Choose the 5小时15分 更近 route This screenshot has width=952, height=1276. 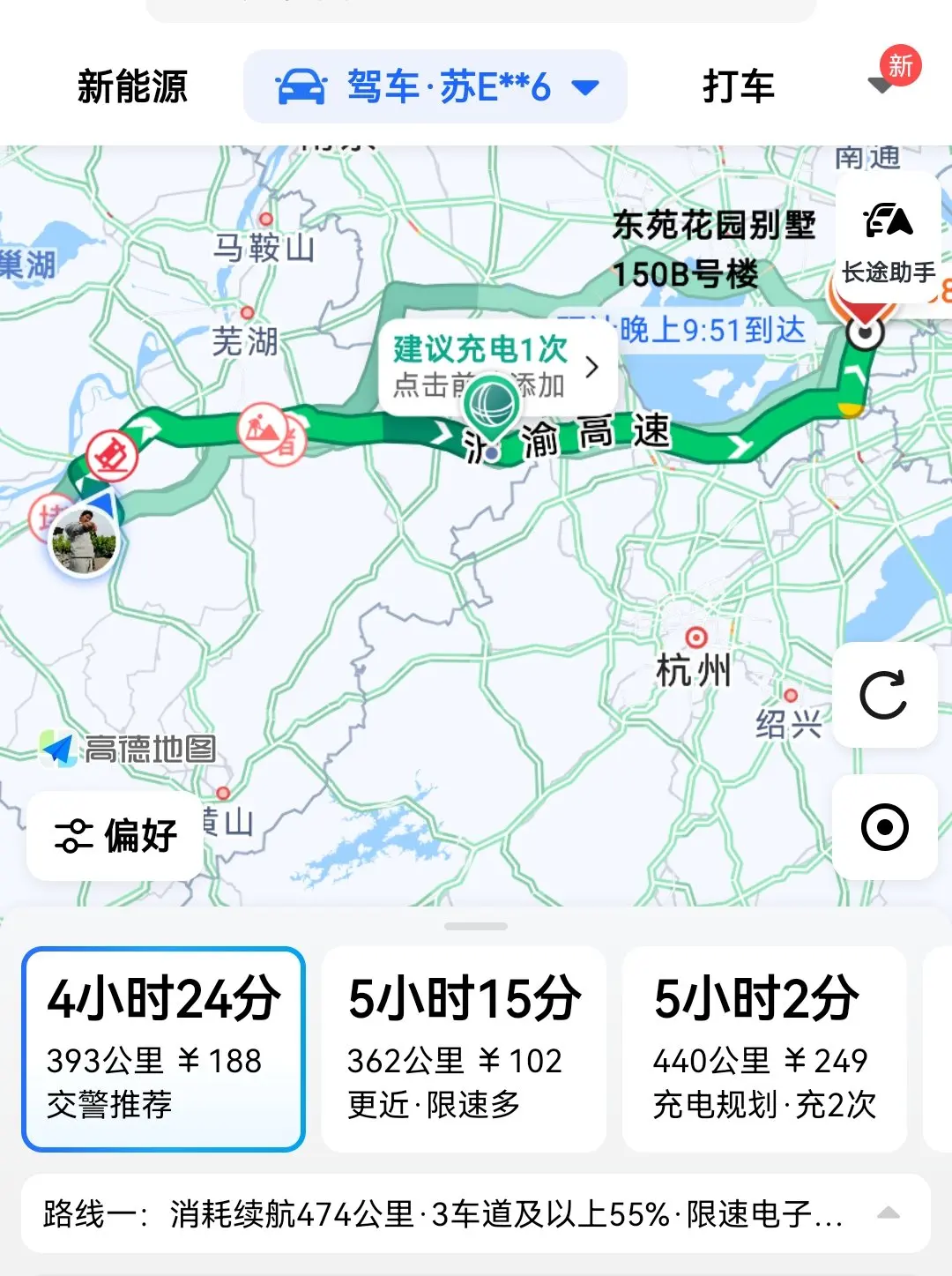click(464, 1049)
